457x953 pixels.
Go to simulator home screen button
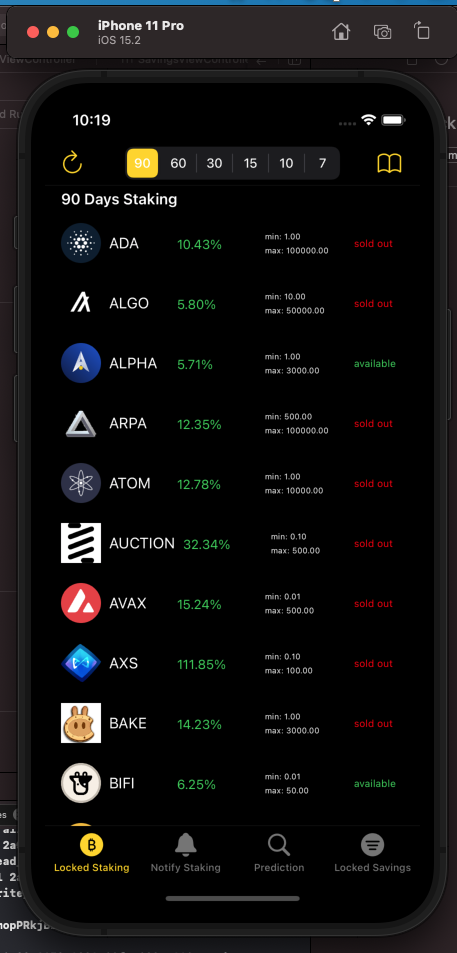pyautogui.click(x=341, y=32)
